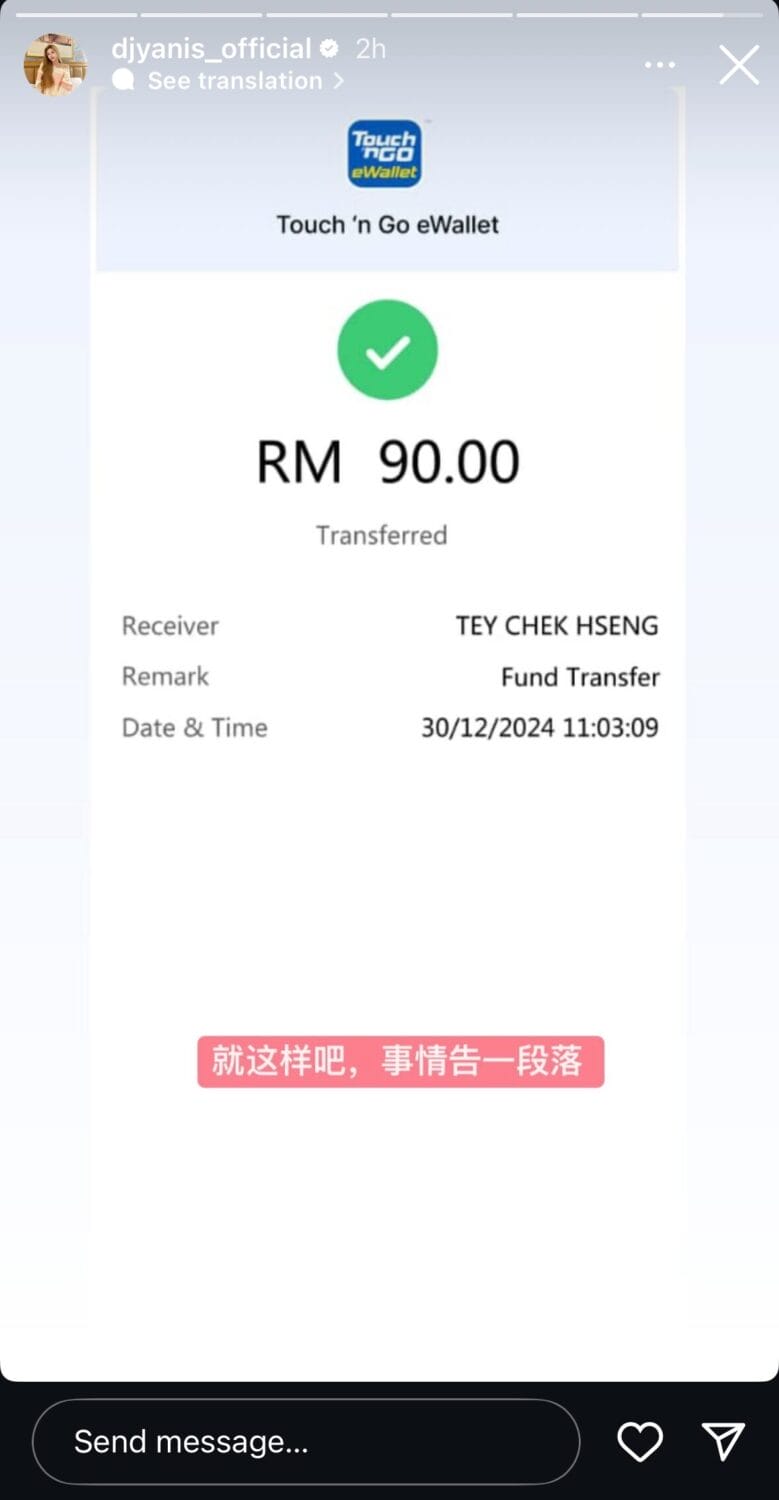Open djyanis_official username link
The image size is (779, 1500).
pos(211,48)
